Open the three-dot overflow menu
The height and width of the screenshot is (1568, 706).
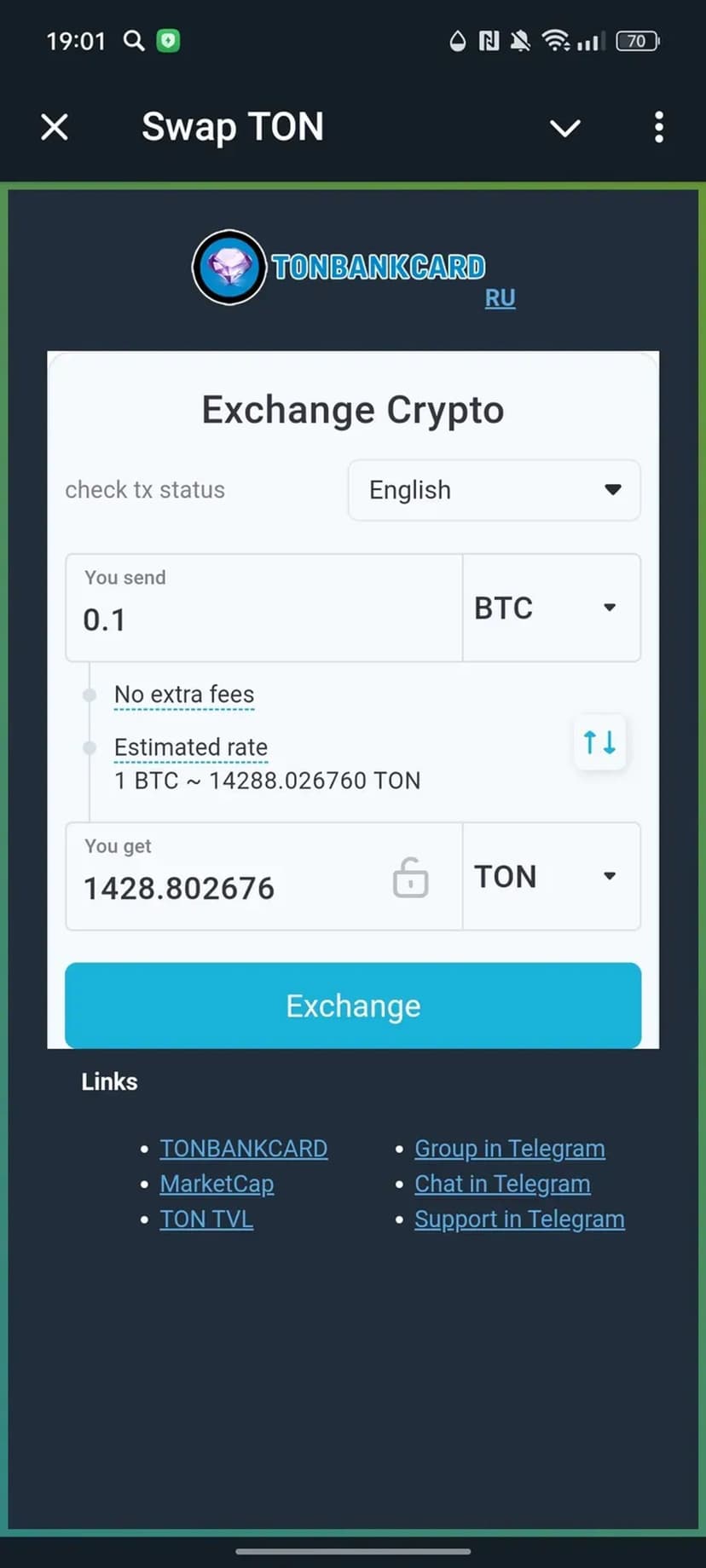click(x=658, y=127)
